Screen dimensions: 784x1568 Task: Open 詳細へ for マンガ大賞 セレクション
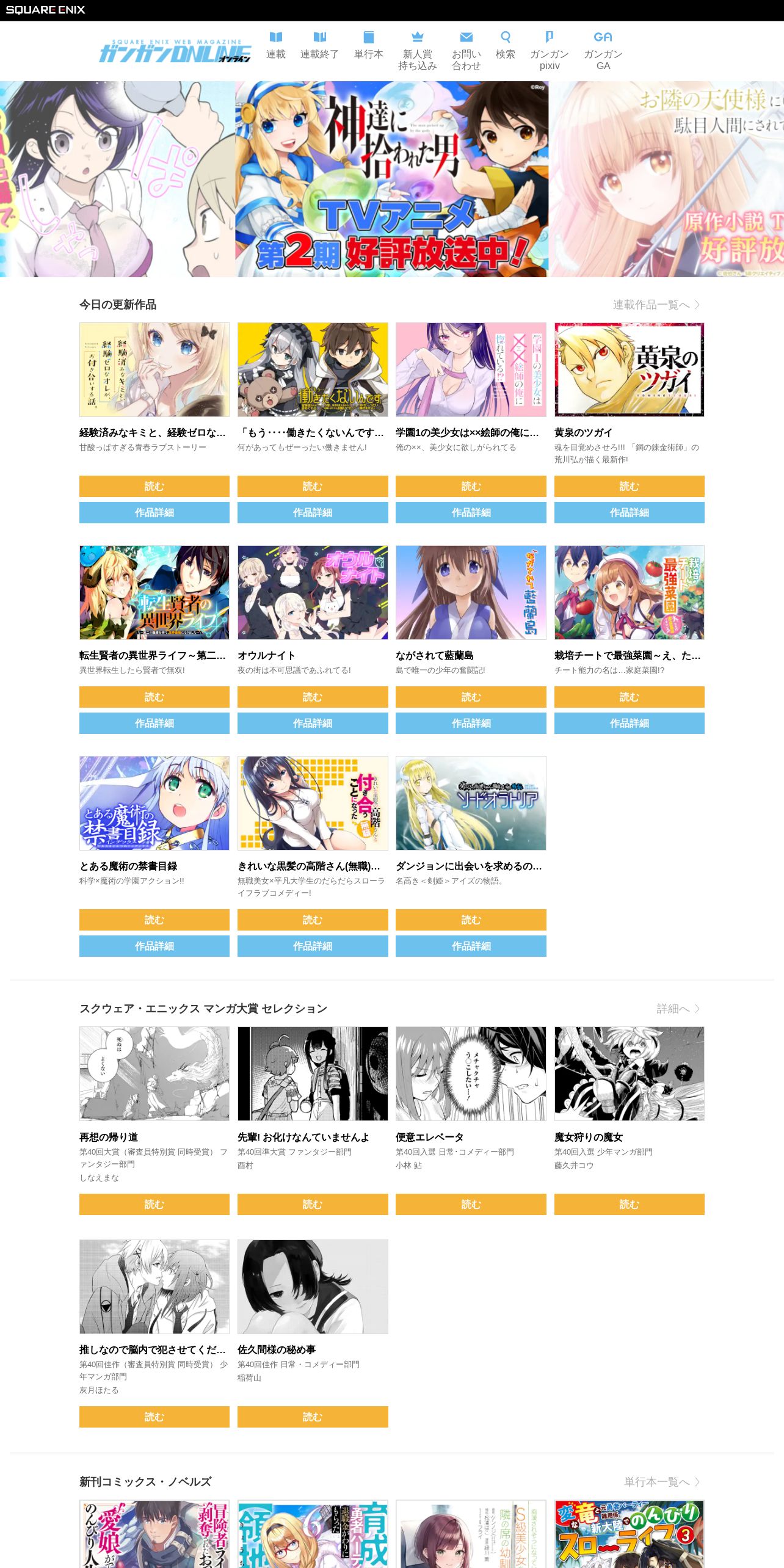pos(678,1009)
